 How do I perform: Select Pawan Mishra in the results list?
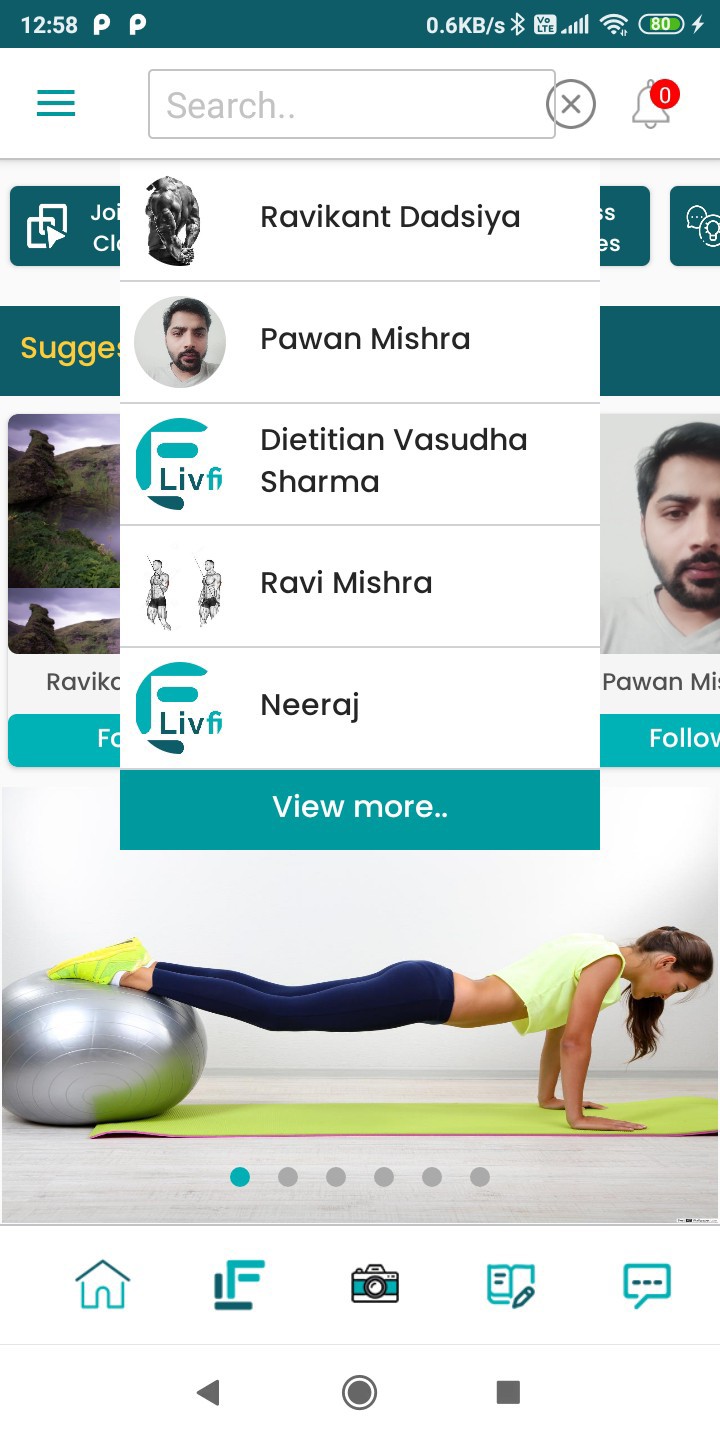pyautogui.click(x=360, y=342)
